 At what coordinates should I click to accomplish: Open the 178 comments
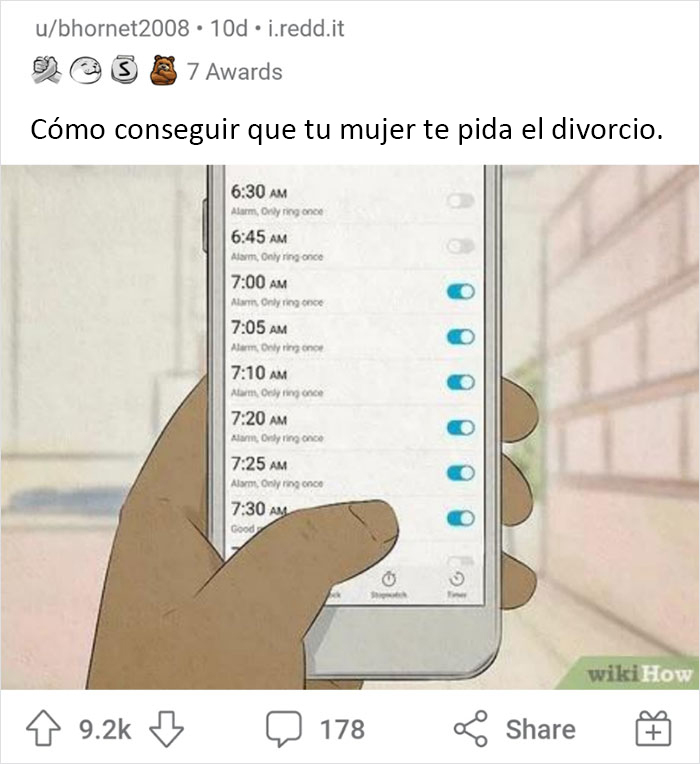[x=315, y=729]
